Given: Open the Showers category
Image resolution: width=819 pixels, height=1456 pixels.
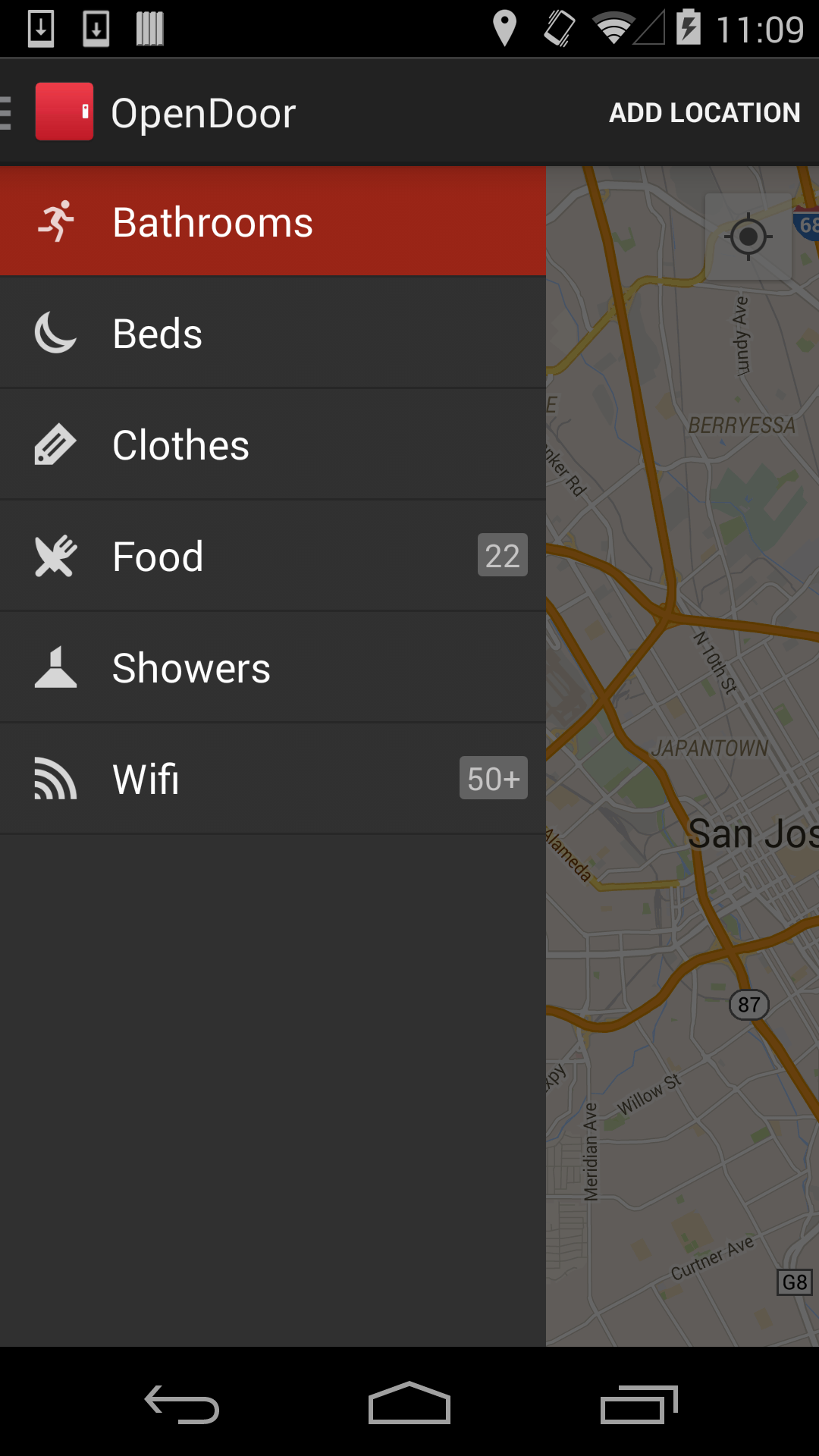Looking at the screenshot, I should click(x=272, y=667).
